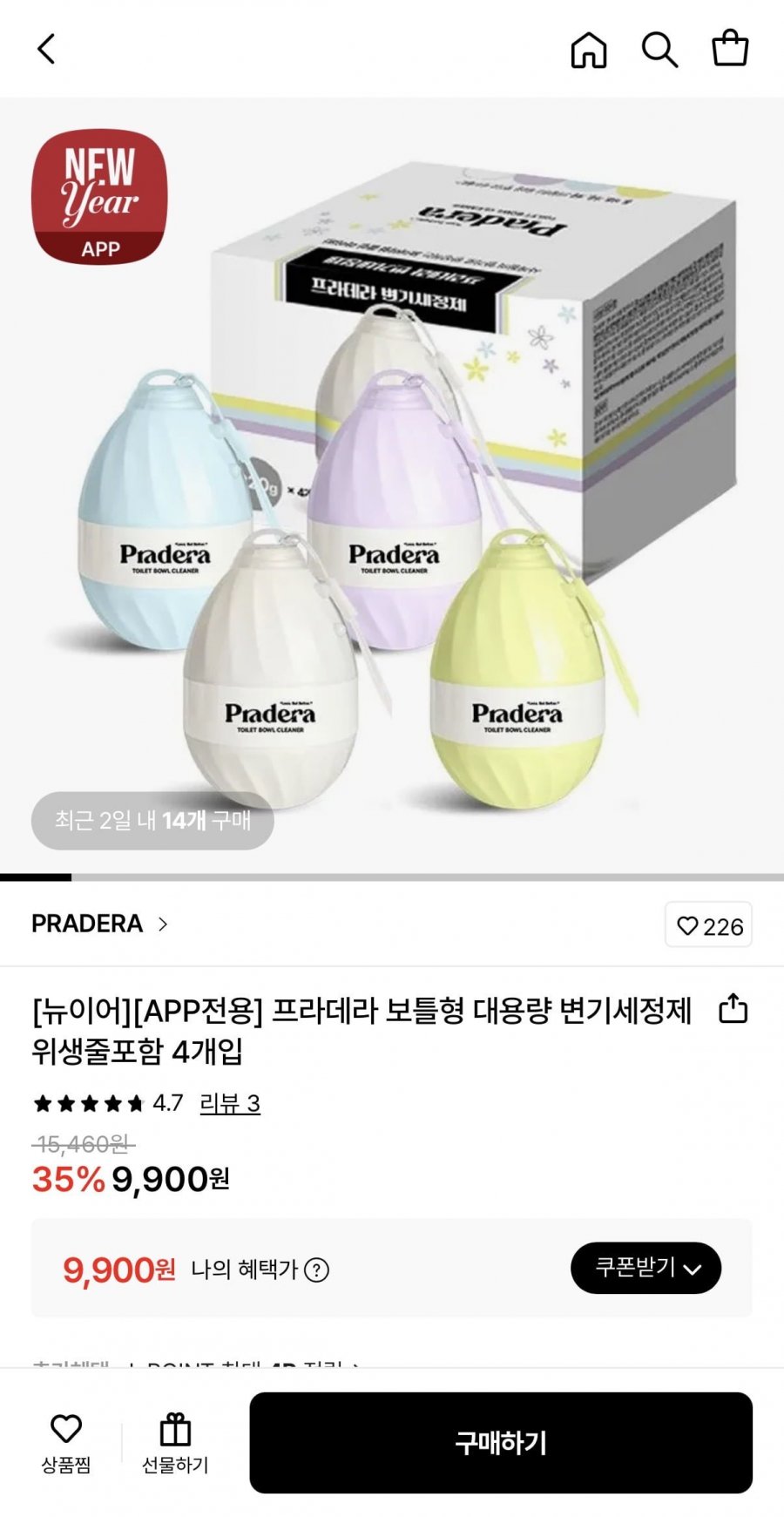784x1517 pixels.
Task: Go back to the previous page
Action: [x=46, y=49]
